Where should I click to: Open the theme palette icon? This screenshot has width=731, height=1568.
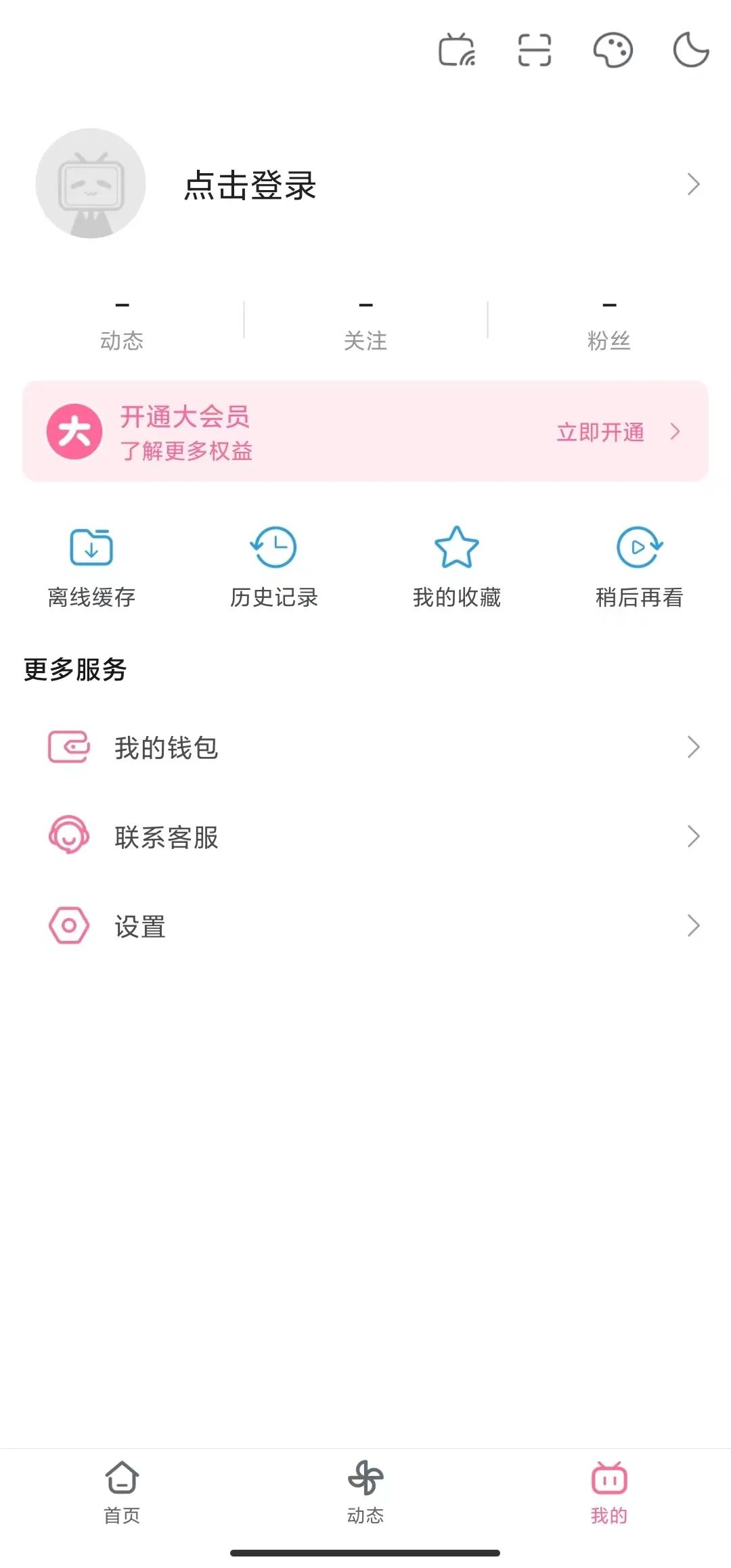[613, 49]
